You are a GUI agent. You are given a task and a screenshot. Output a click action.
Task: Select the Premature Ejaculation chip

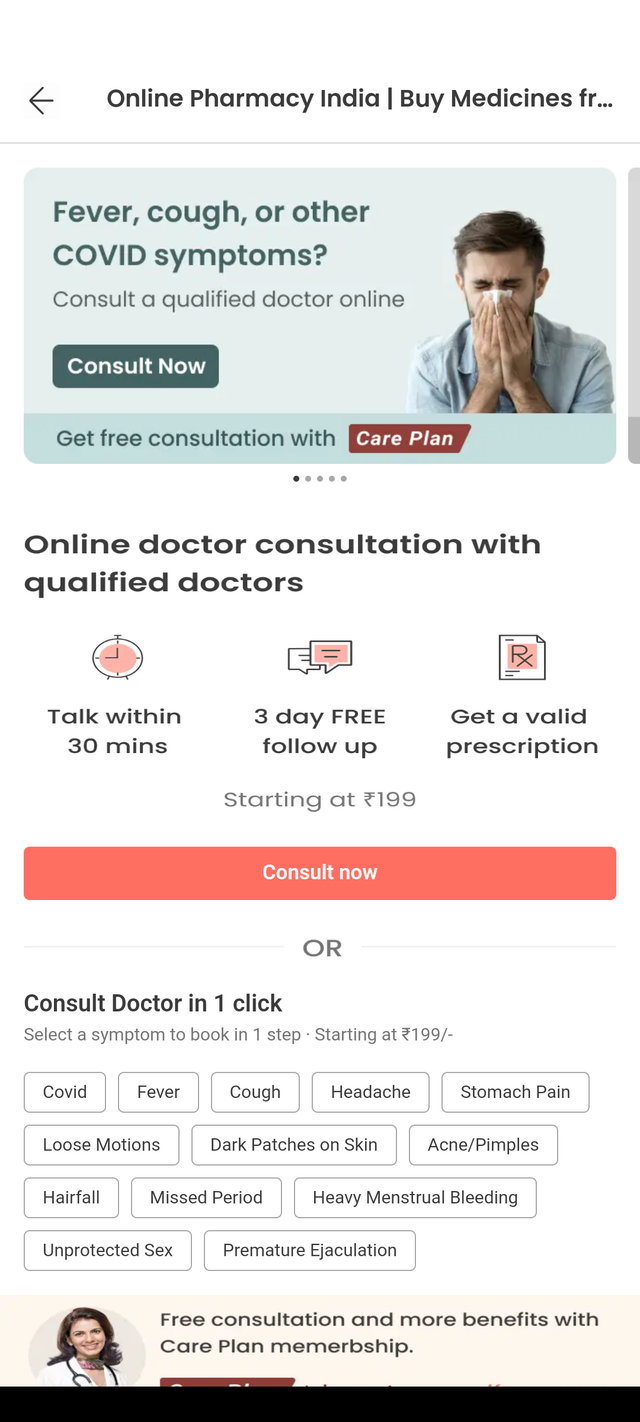coord(310,1251)
